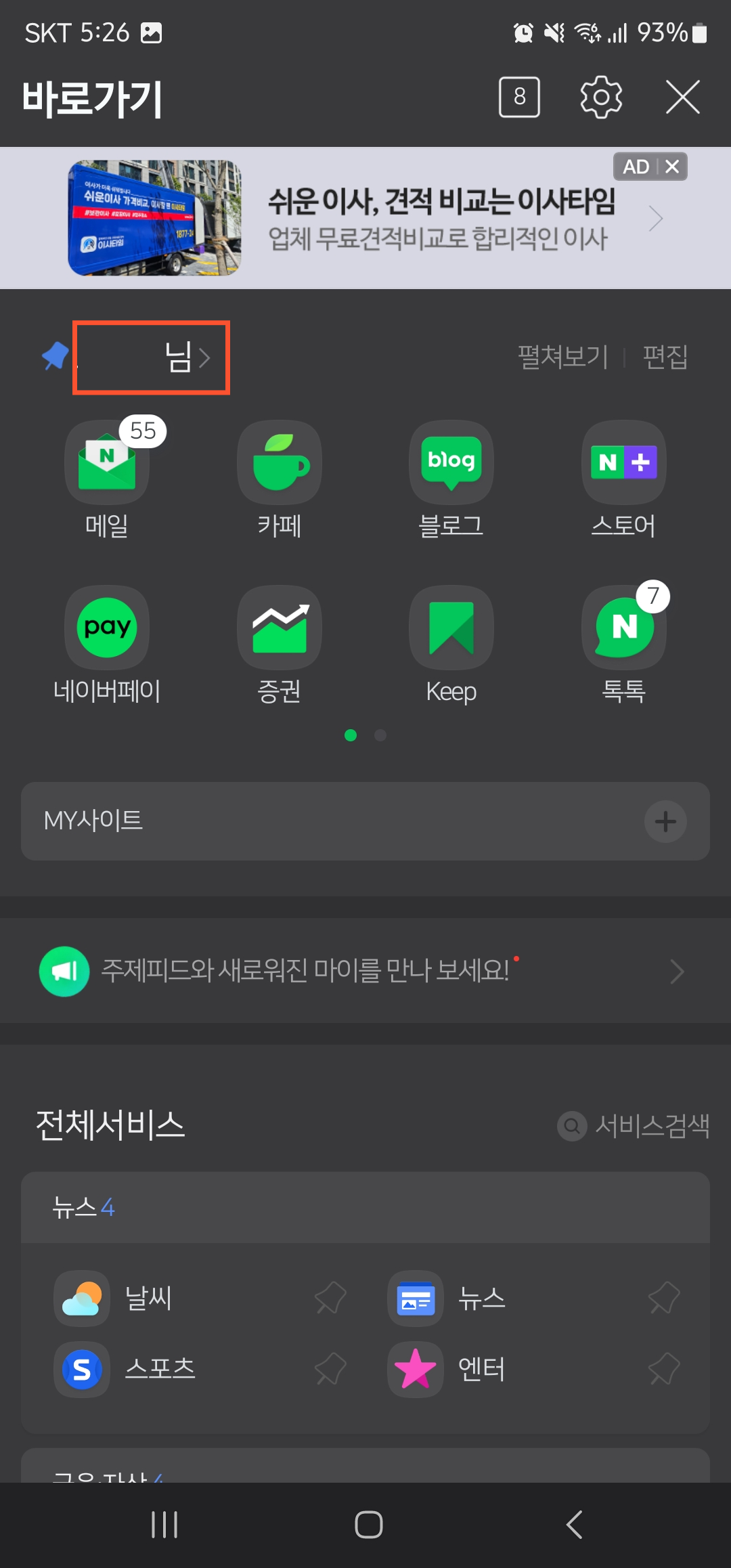The width and height of the screenshot is (731, 1568).
Task: Add a site using MY사이트 plus button
Action: 665,821
